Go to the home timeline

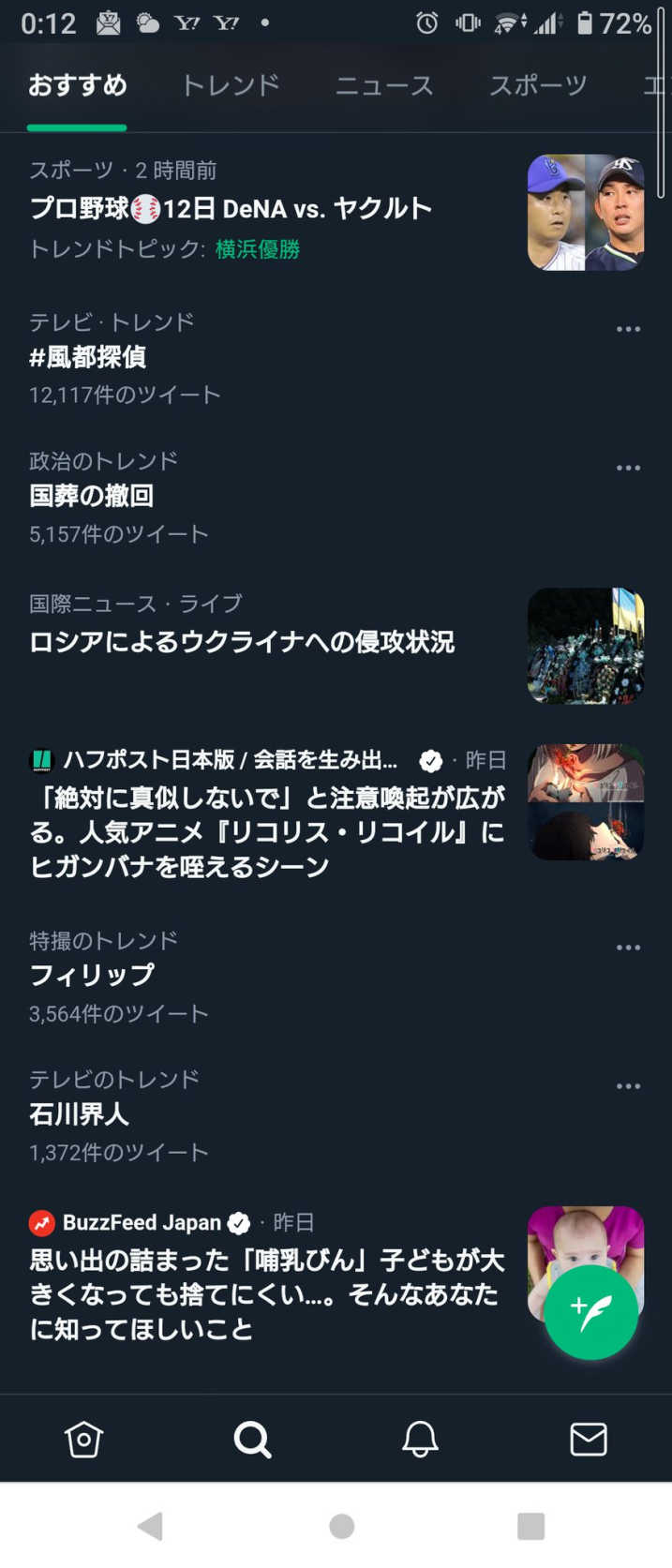click(83, 1439)
